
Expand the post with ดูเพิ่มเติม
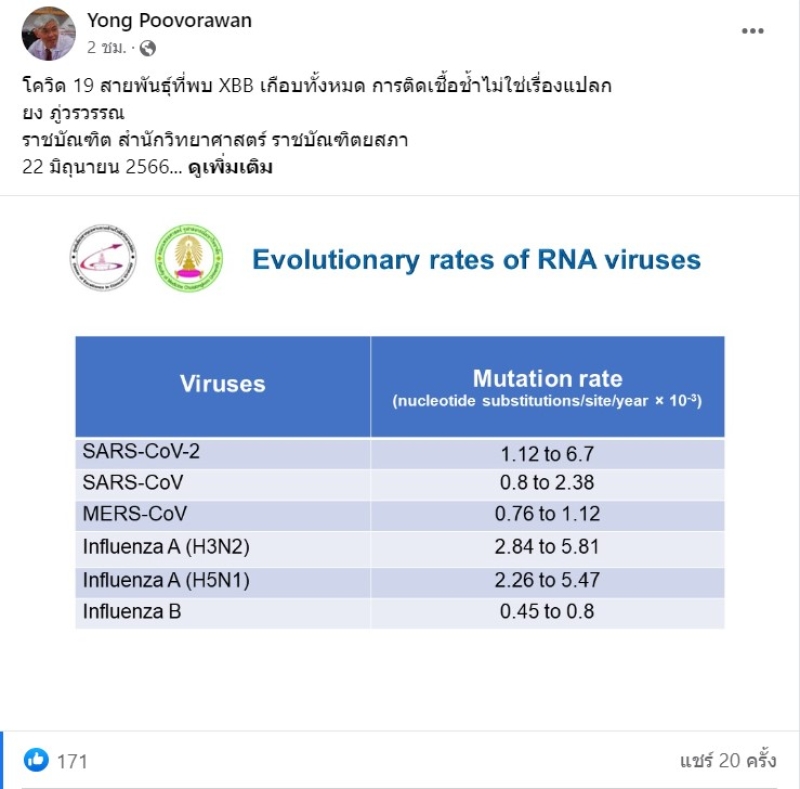click(230, 168)
